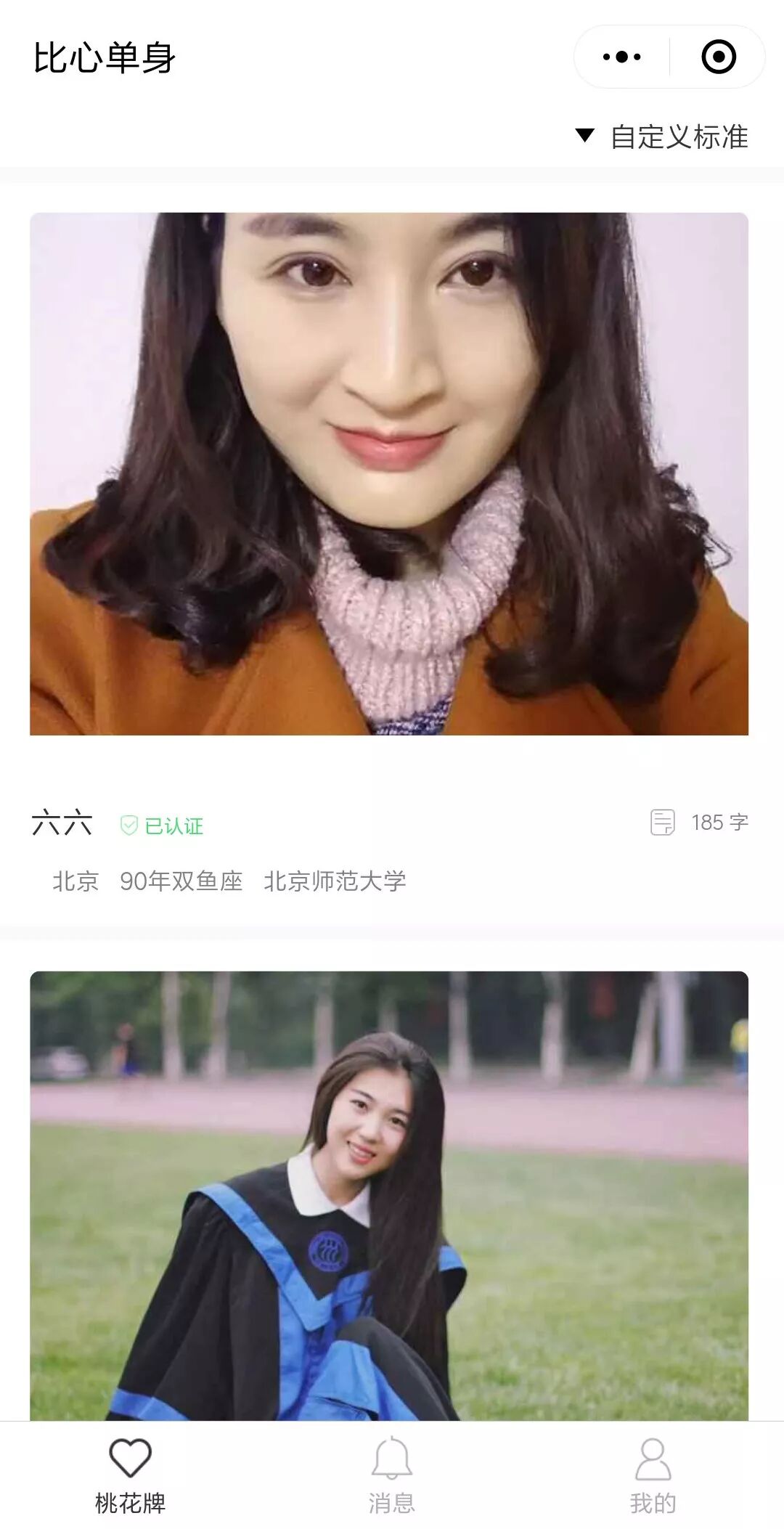Open 六六's profile card
This screenshot has width=784, height=1529.
pos(389,473)
